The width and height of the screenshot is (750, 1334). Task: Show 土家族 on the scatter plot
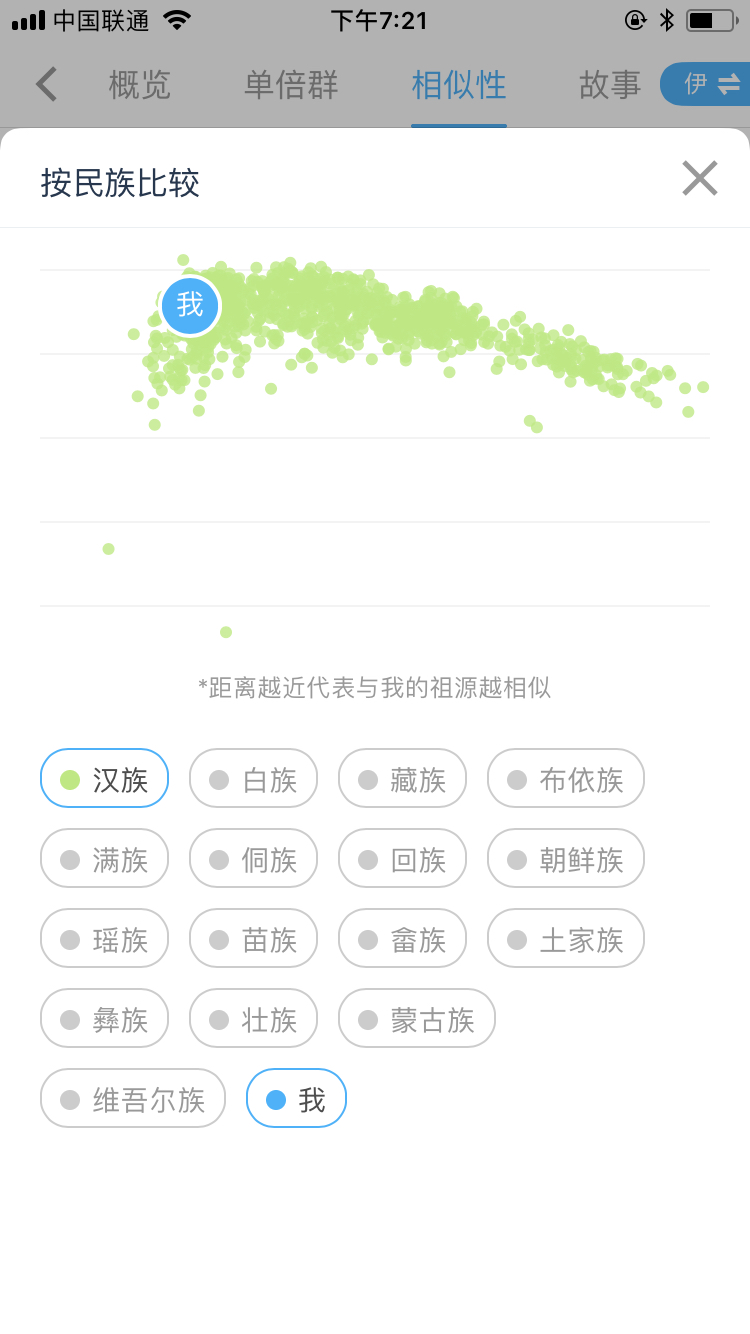coord(566,938)
